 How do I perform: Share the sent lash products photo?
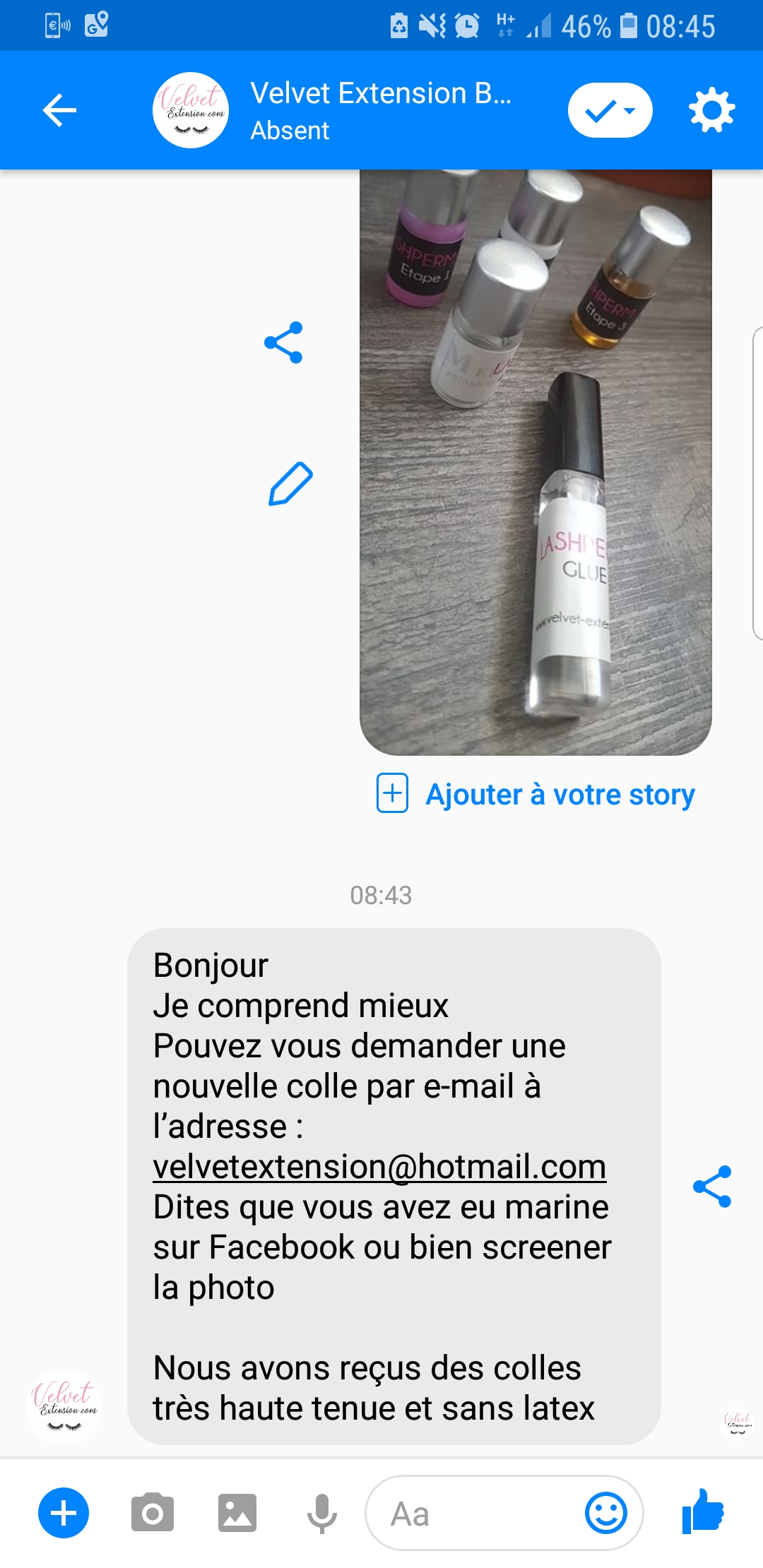[283, 343]
